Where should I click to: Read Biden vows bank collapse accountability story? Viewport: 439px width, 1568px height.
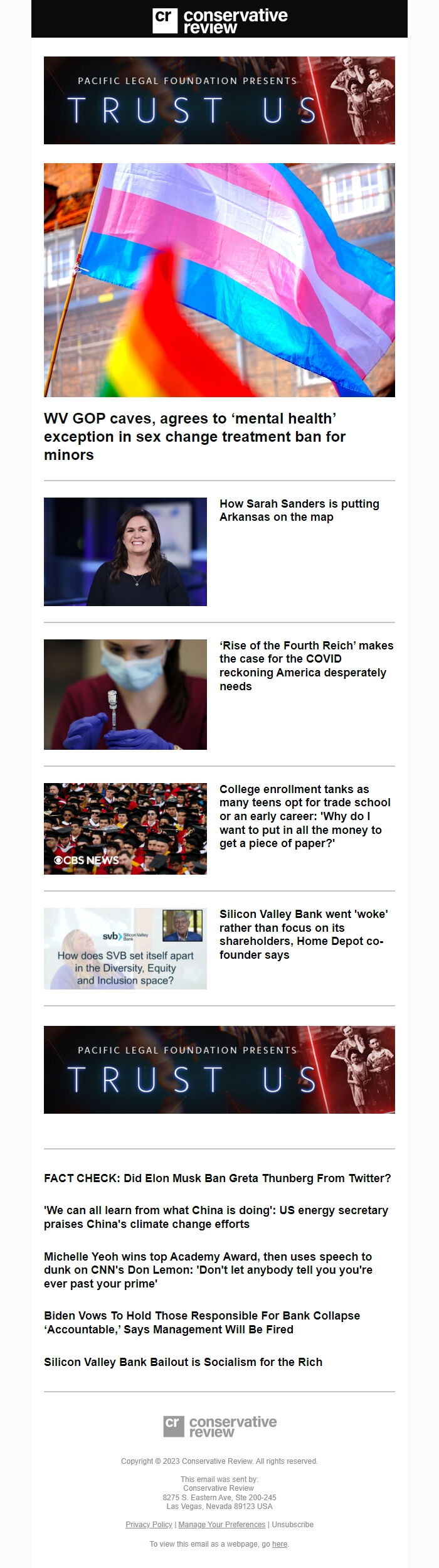201,1322
